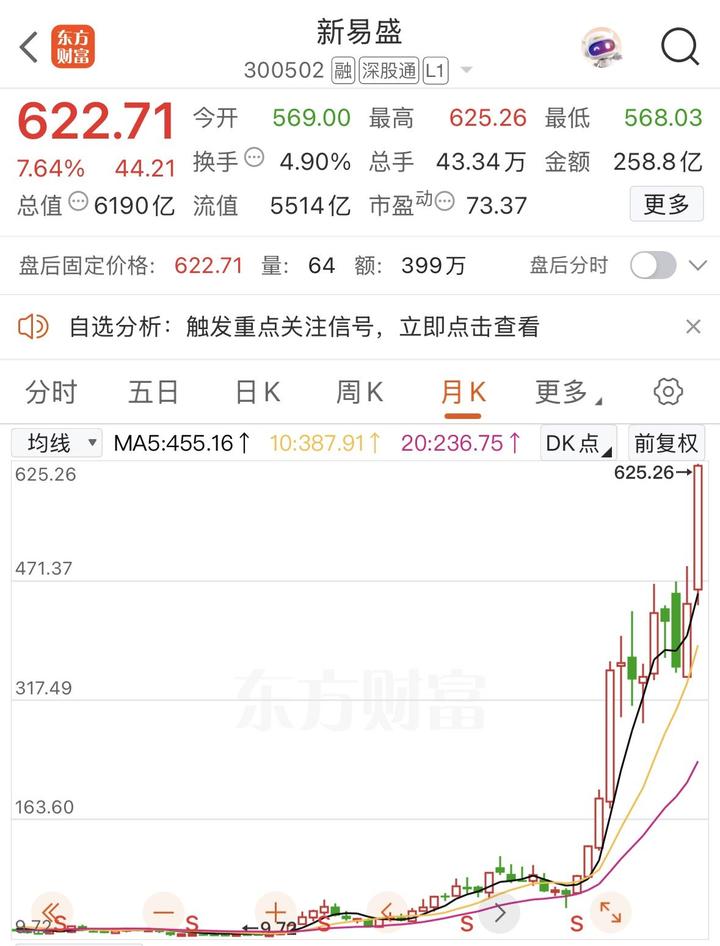This screenshot has width=720, height=946.
Task: Open the 更多 chart period options
Action: [565, 392]
